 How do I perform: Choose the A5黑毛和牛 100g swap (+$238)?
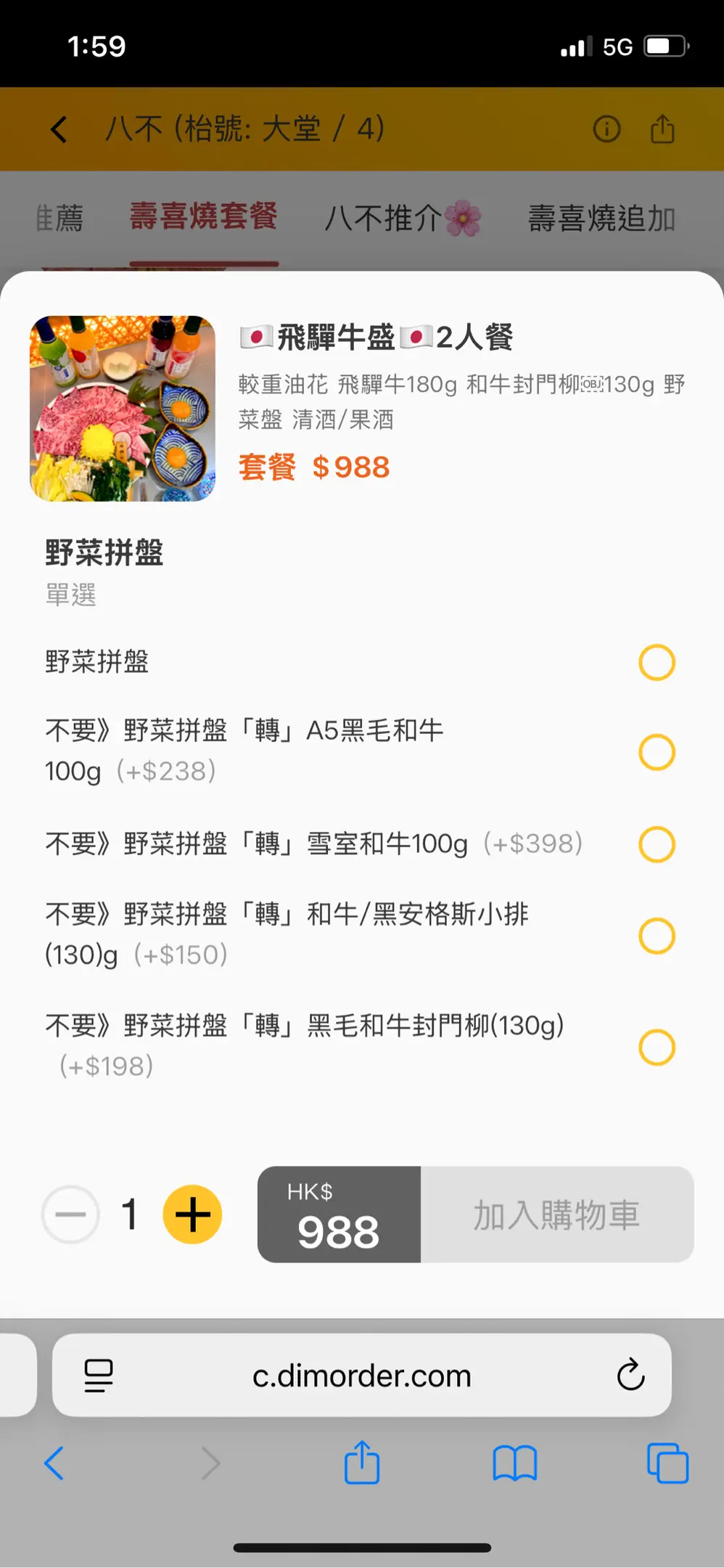[657, 752]
